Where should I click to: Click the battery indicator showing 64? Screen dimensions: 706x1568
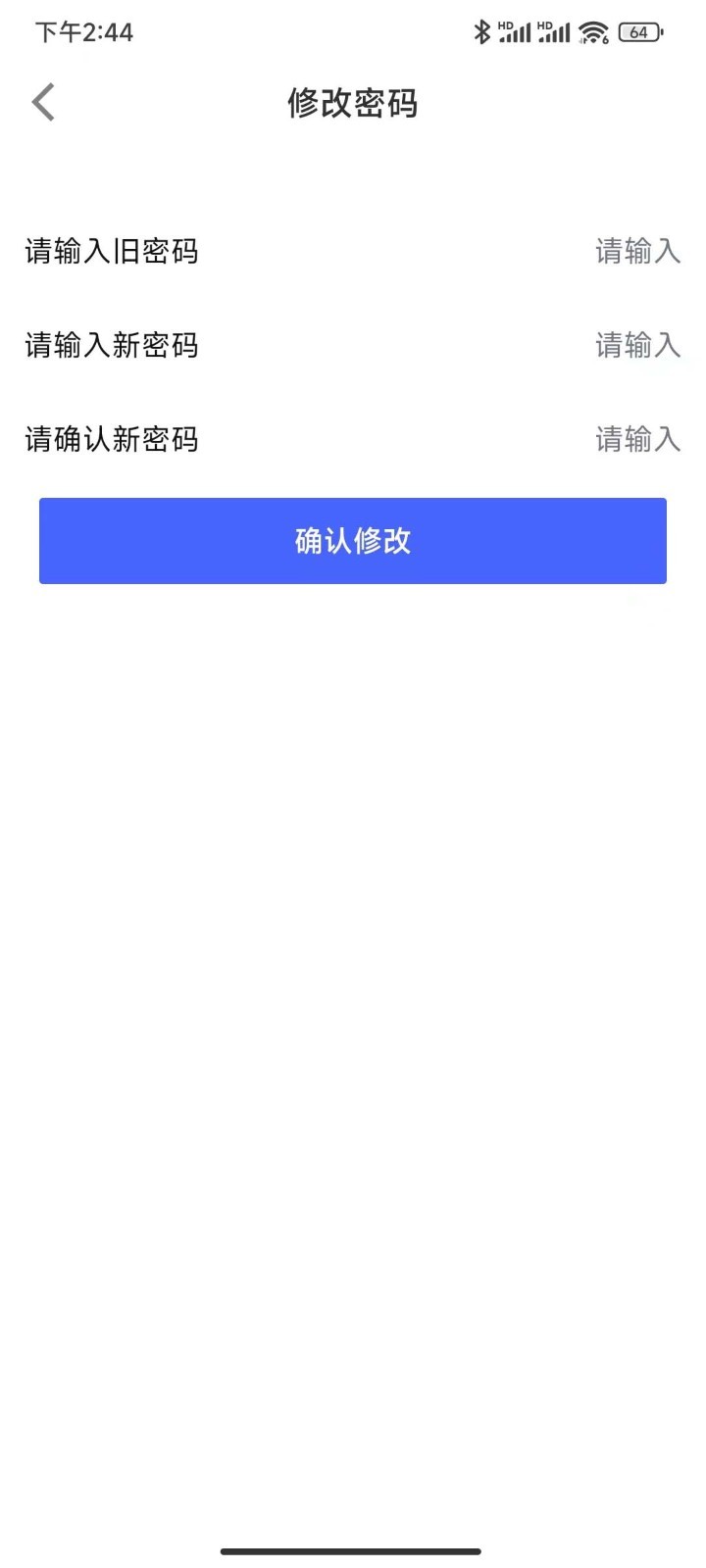[639, 31]
